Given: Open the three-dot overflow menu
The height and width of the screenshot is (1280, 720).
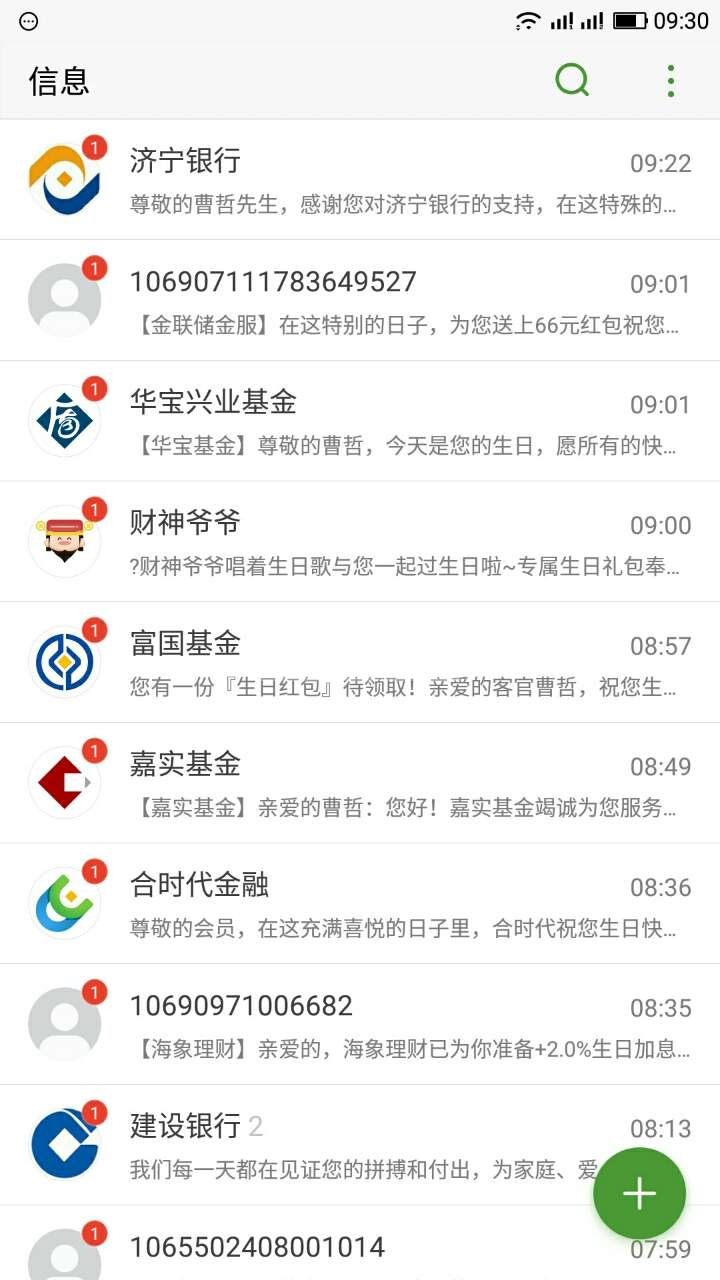Looking at the screenshot, I should (670, 80).
